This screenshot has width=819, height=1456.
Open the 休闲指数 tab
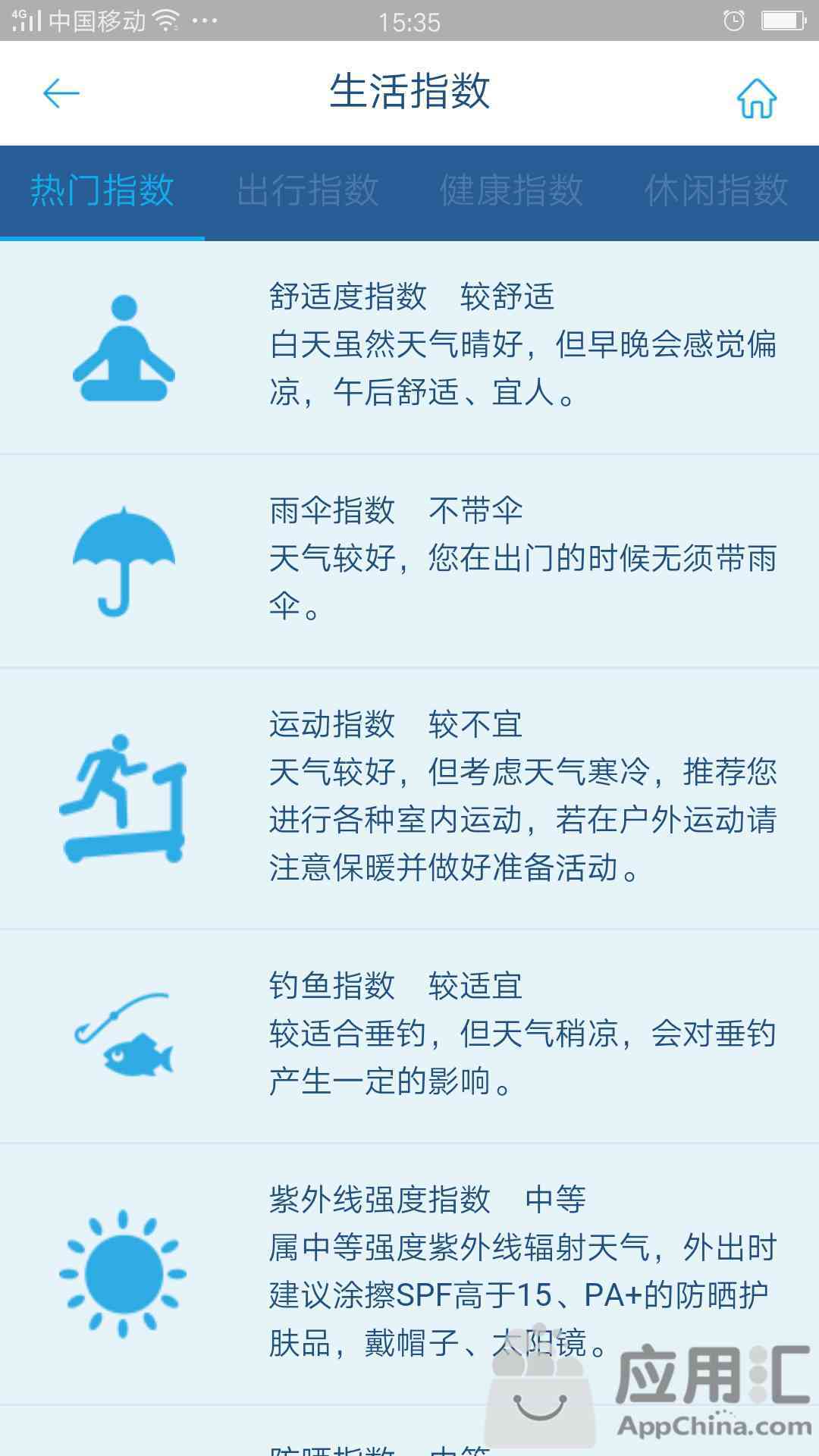[x=717, y=191]
